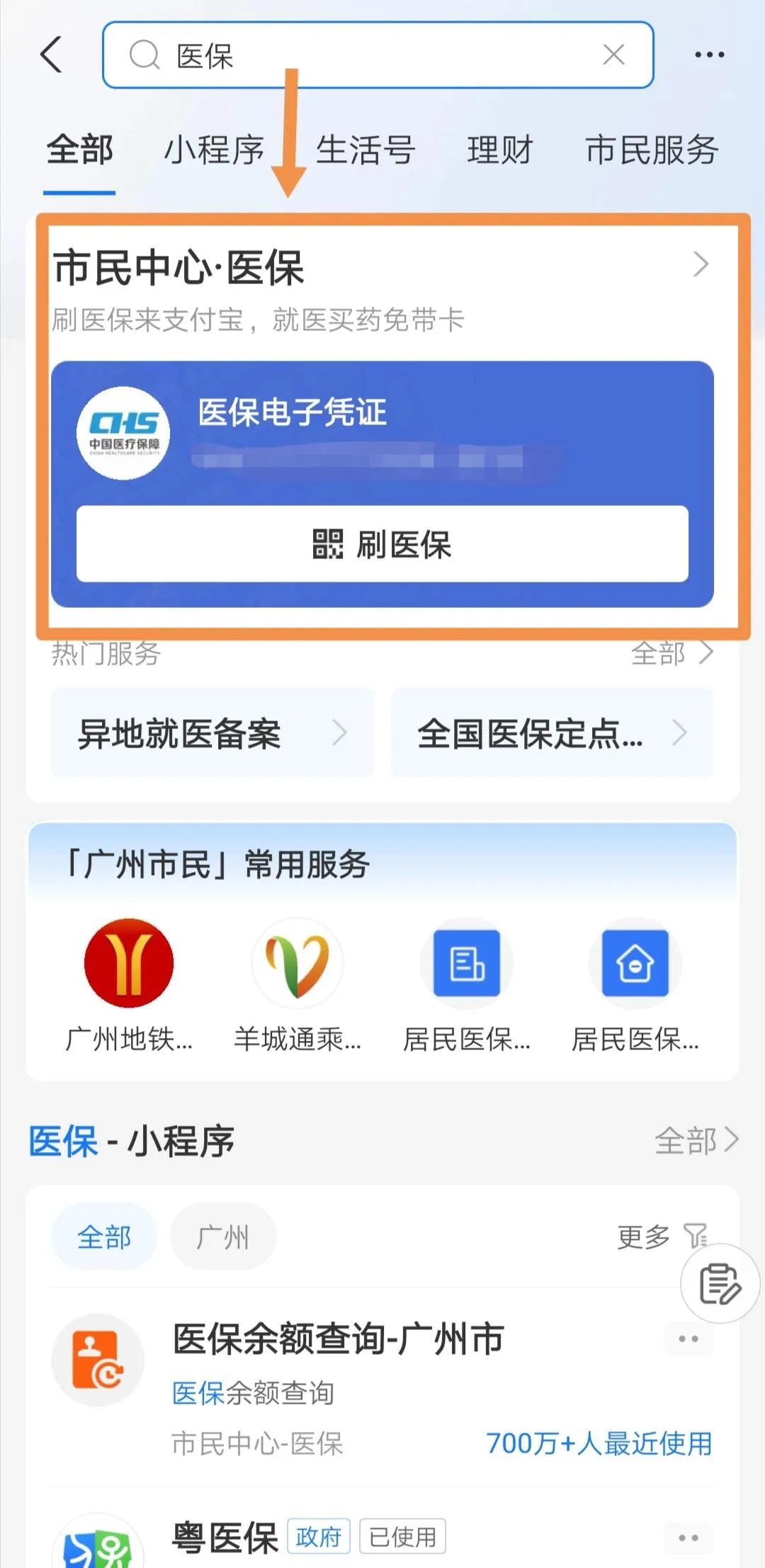This screenshot has width=765, height=1568.
Task: Switch to the 小程序 tab
Action: tap(215, 150)
